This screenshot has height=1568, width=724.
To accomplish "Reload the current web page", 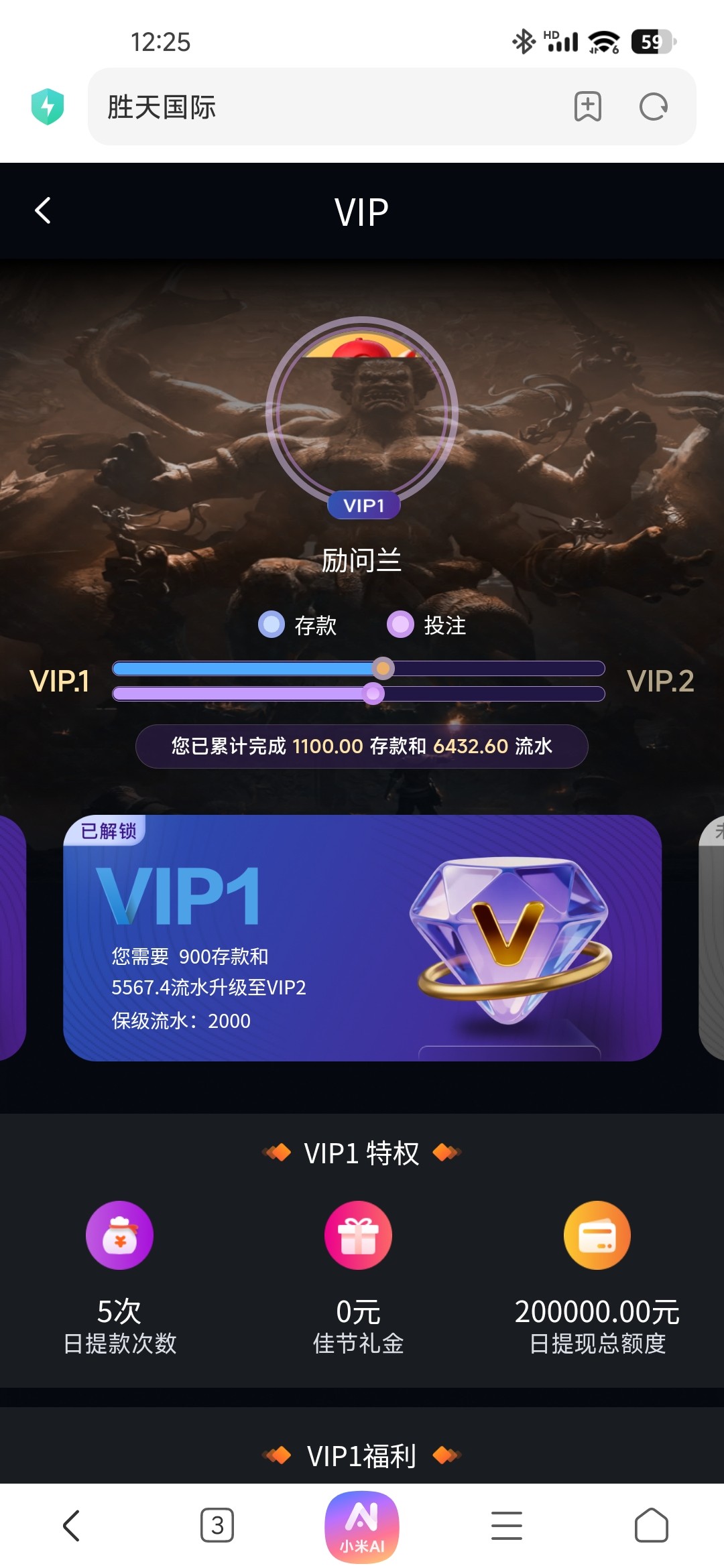I will tap(653, 107).
